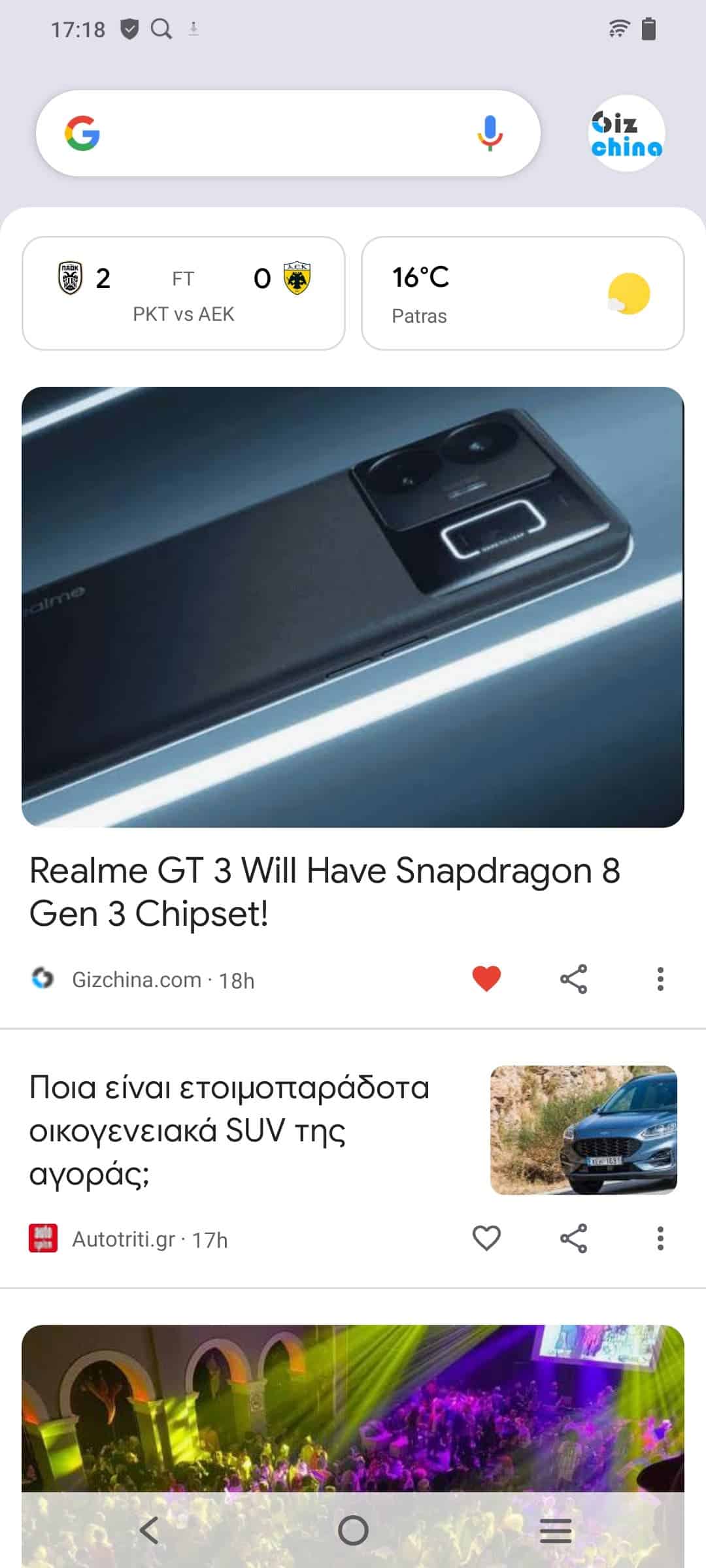Go back using the system back button

[149, 1530]
